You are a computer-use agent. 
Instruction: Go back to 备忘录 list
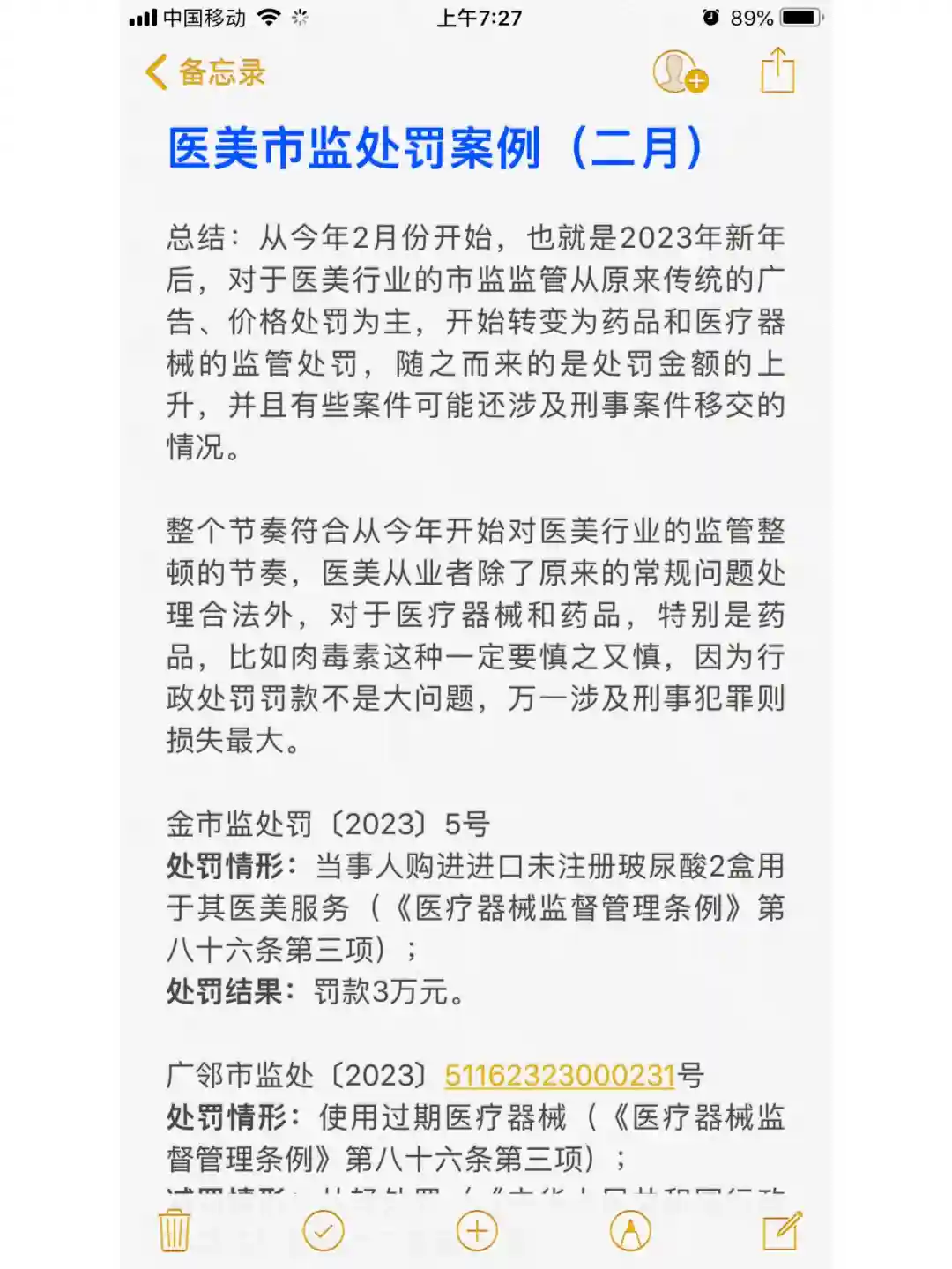point(205,72)
